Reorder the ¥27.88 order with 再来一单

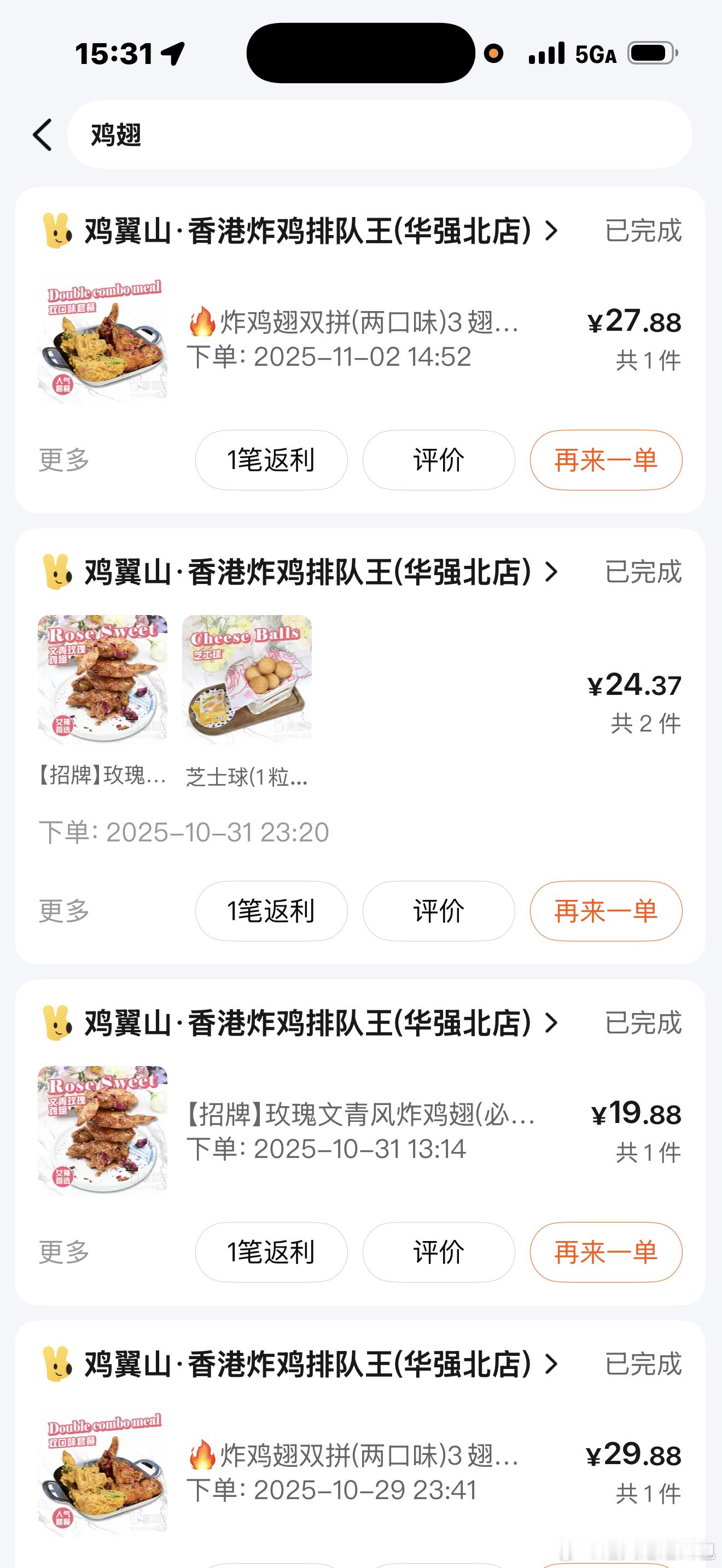[605, 460]
